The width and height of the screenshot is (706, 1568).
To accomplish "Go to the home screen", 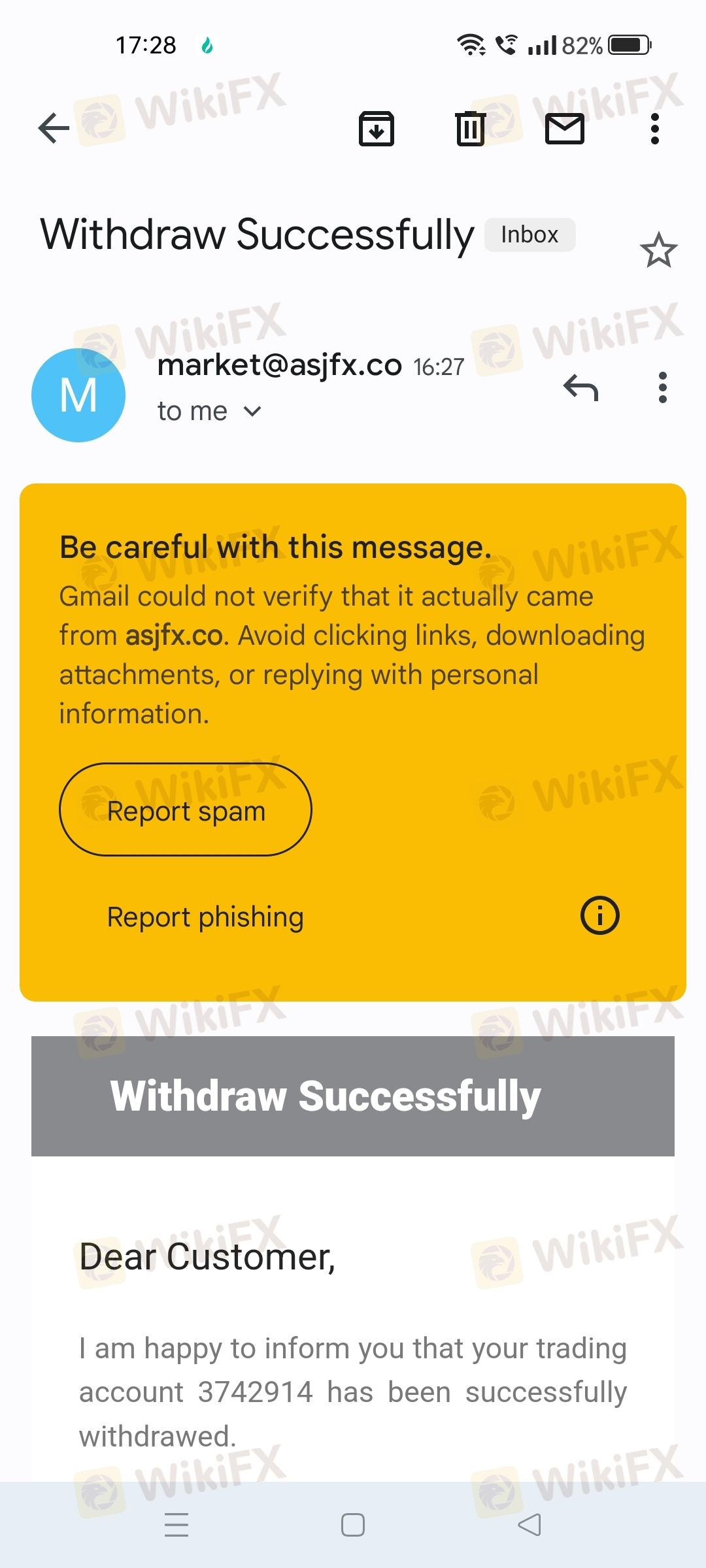I will point(353,1525).
